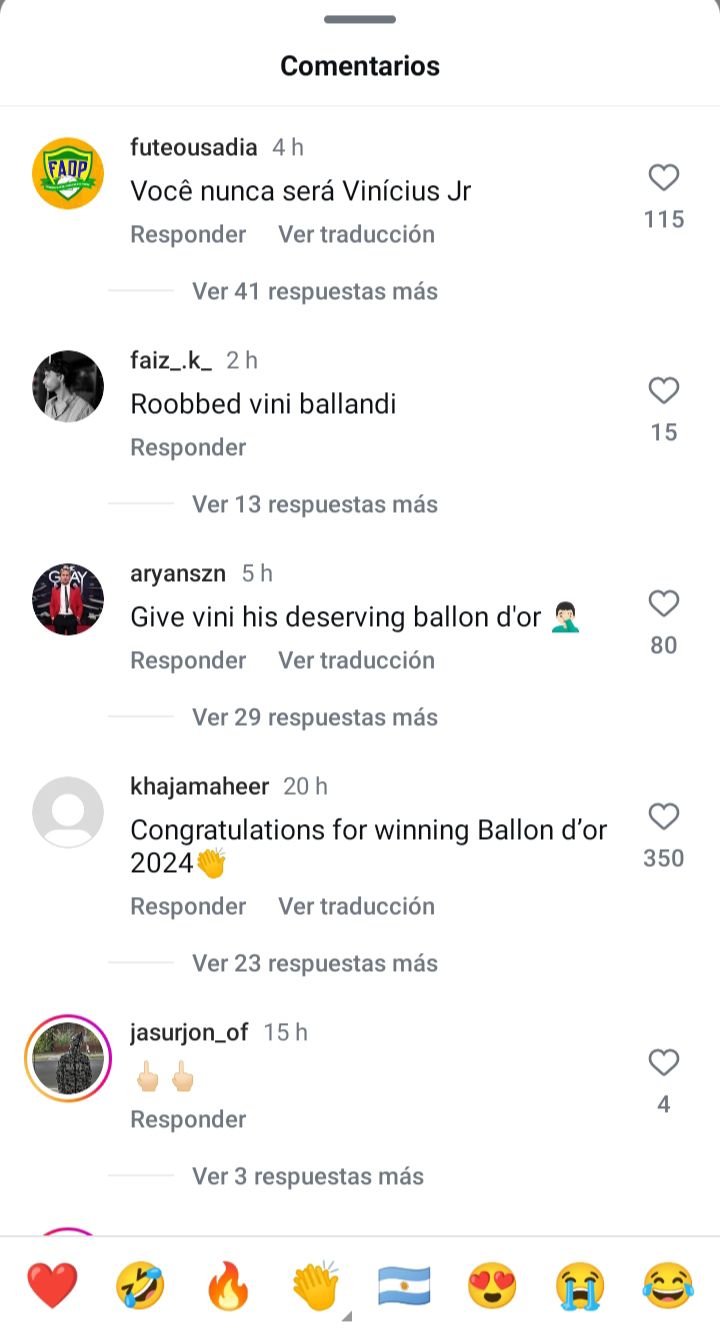Screen dimensions: 720x1335
Task: Tap Responder under faiz_.k_'s comment
Action: click(188, 447)
